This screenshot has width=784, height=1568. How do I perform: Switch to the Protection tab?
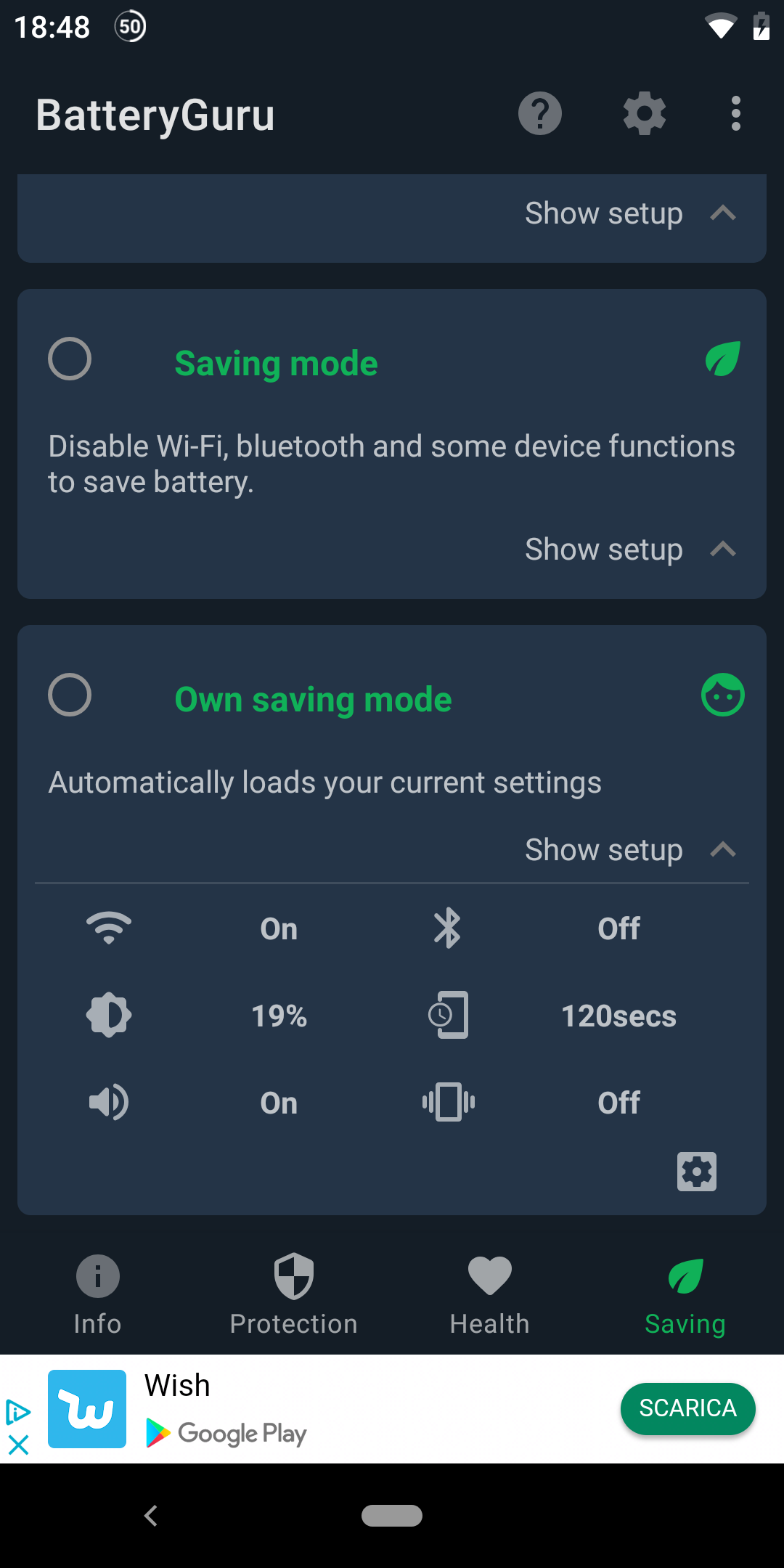pos(294,1295)
